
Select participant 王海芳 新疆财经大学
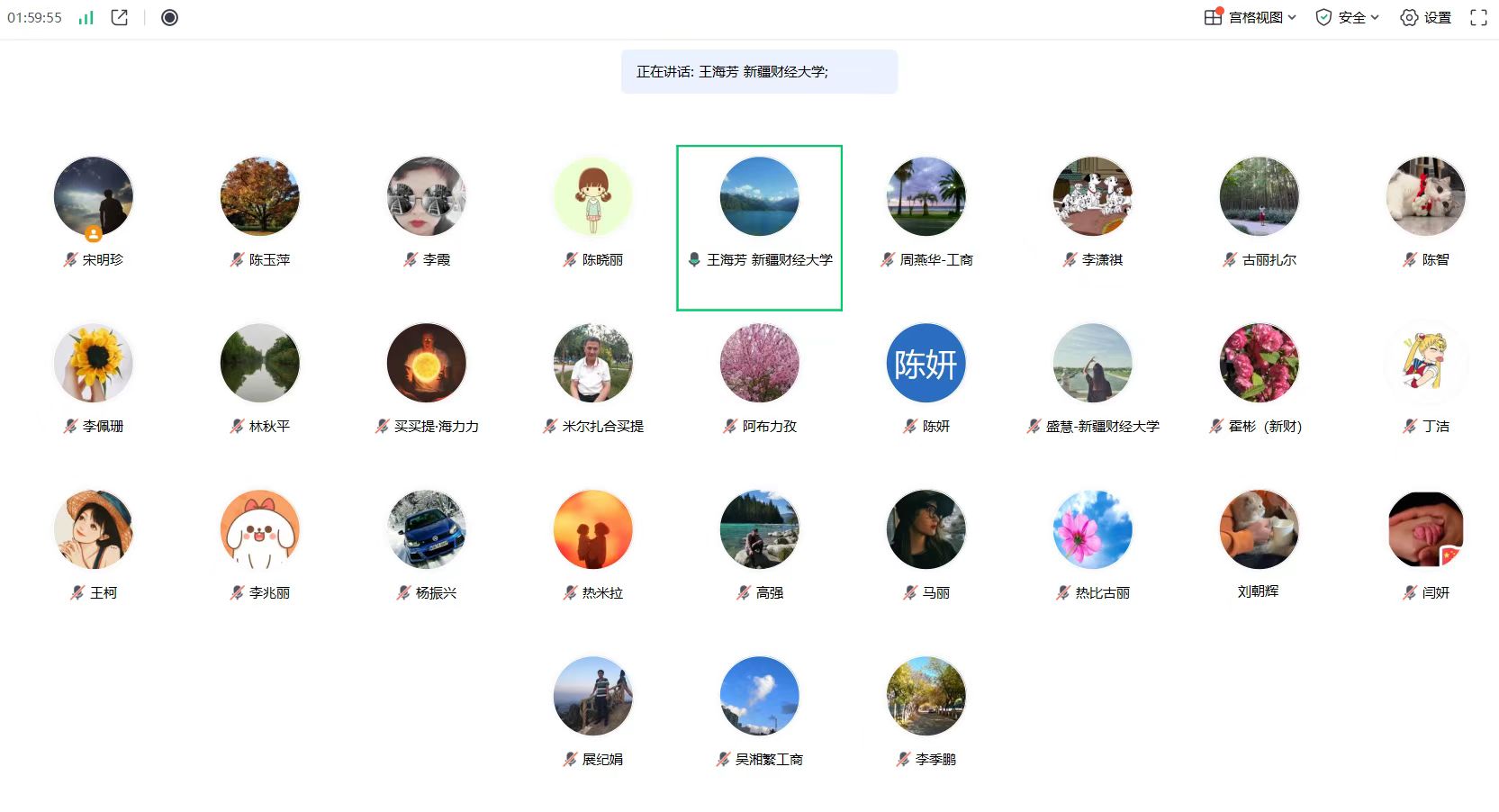point(759,196)
